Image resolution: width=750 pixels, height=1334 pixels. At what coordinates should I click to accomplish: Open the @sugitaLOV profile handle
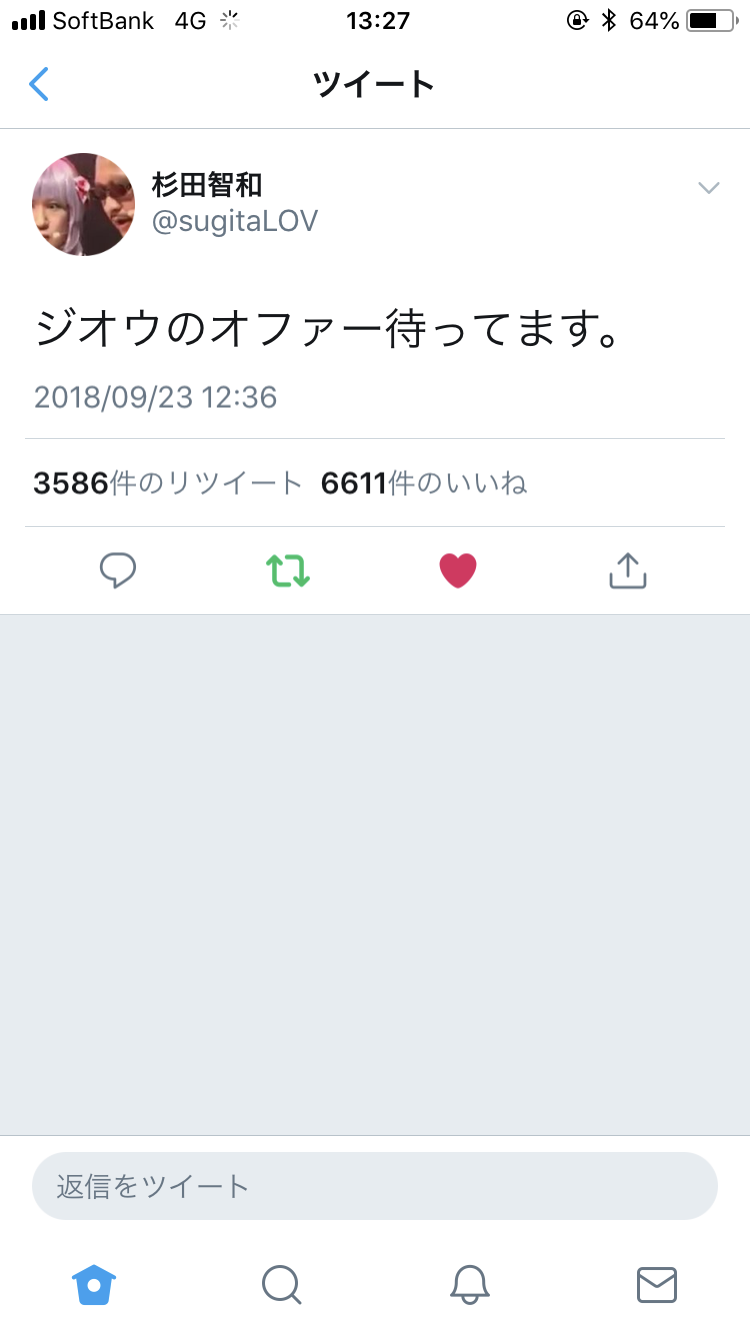click(235, 221)
